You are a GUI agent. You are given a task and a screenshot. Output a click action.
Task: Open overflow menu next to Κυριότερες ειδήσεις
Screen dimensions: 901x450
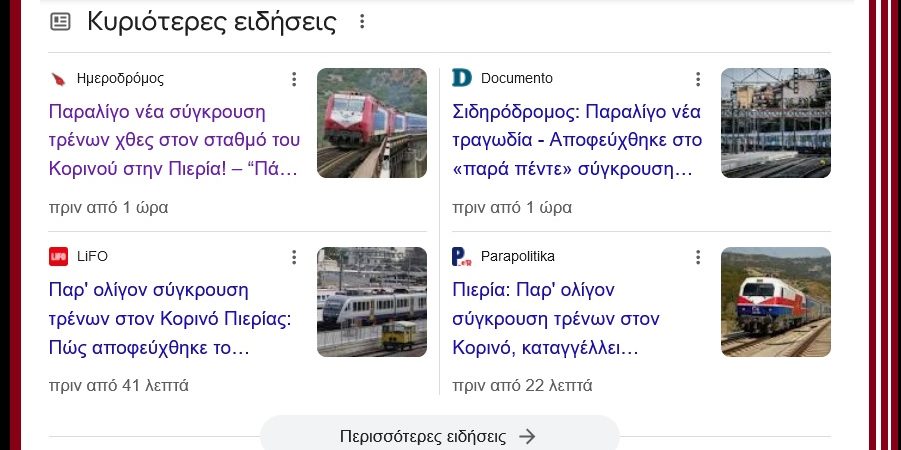coord(362,21)
